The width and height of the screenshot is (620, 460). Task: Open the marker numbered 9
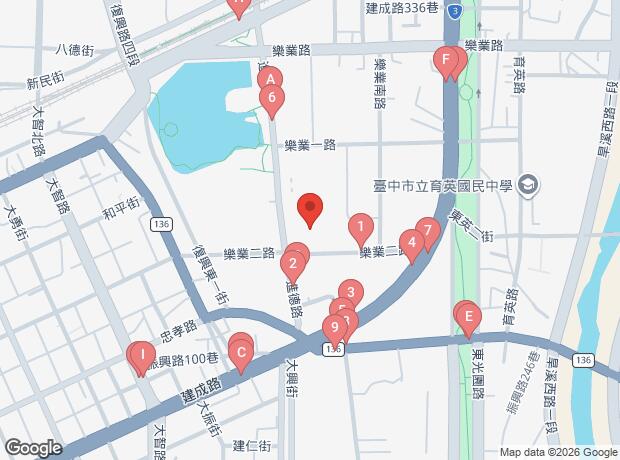tap(334, 327)
